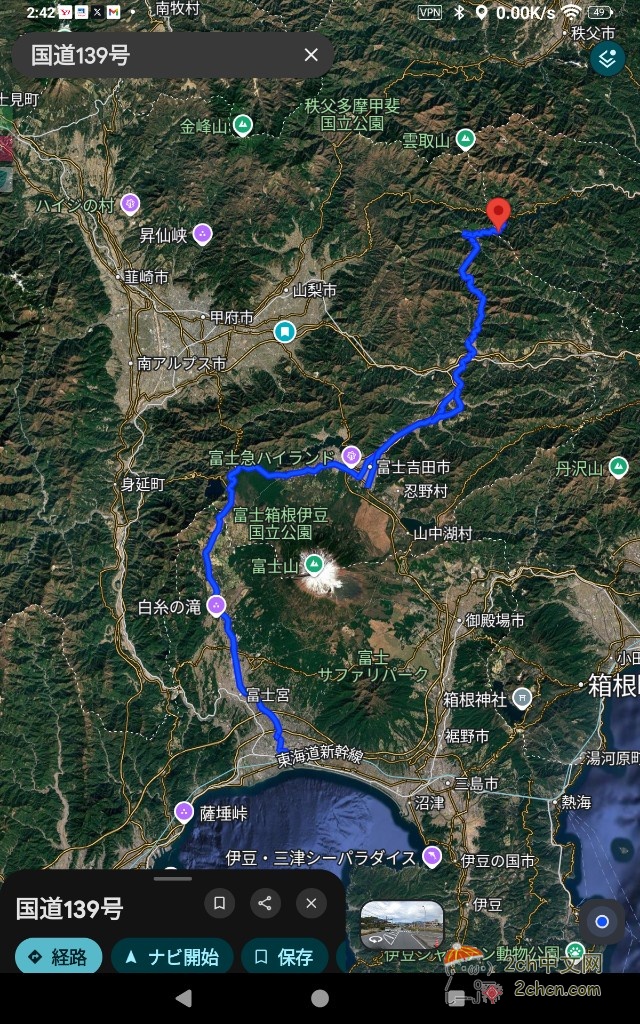Tap the 経路 directions button

tap(58, 957)
